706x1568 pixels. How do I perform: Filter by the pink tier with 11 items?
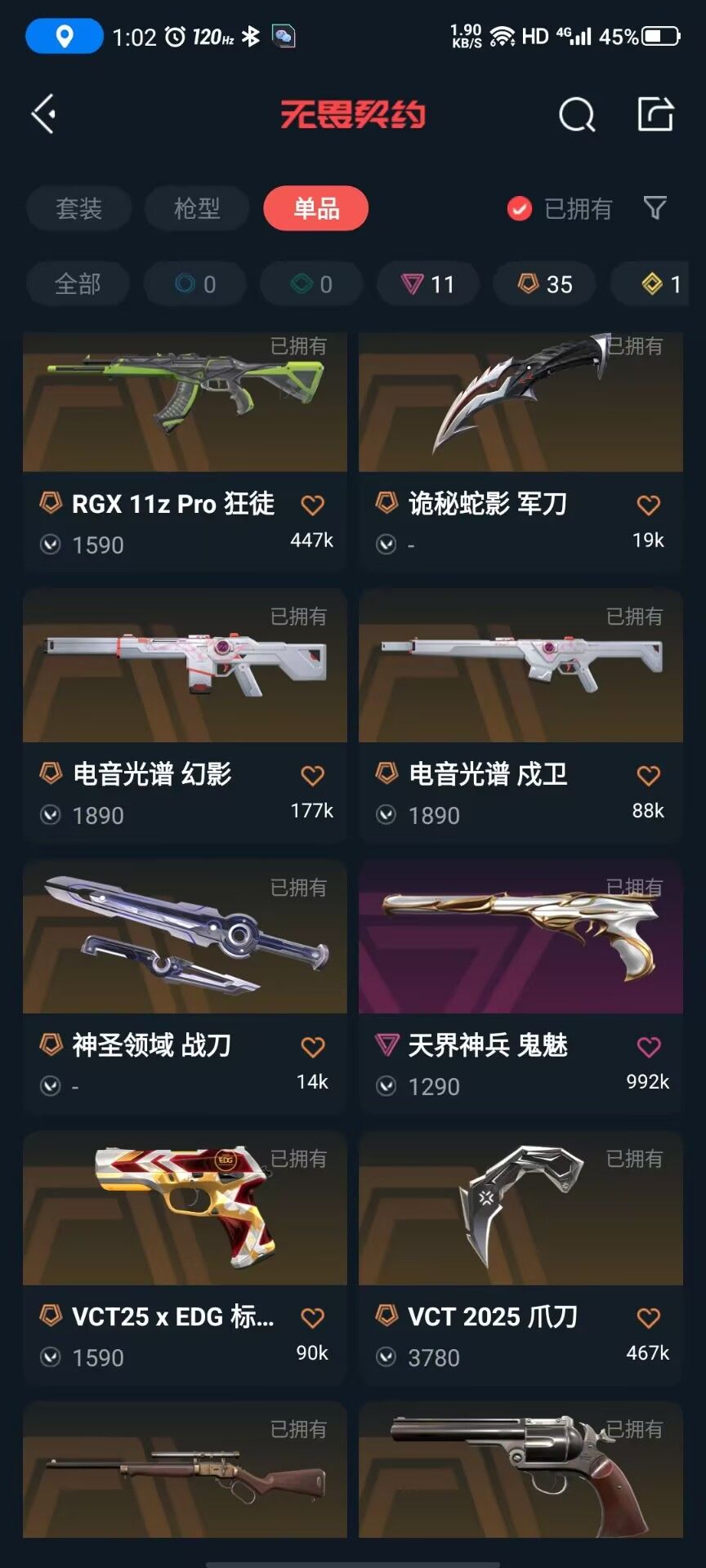pyautogui.click(x=427, y=284)
